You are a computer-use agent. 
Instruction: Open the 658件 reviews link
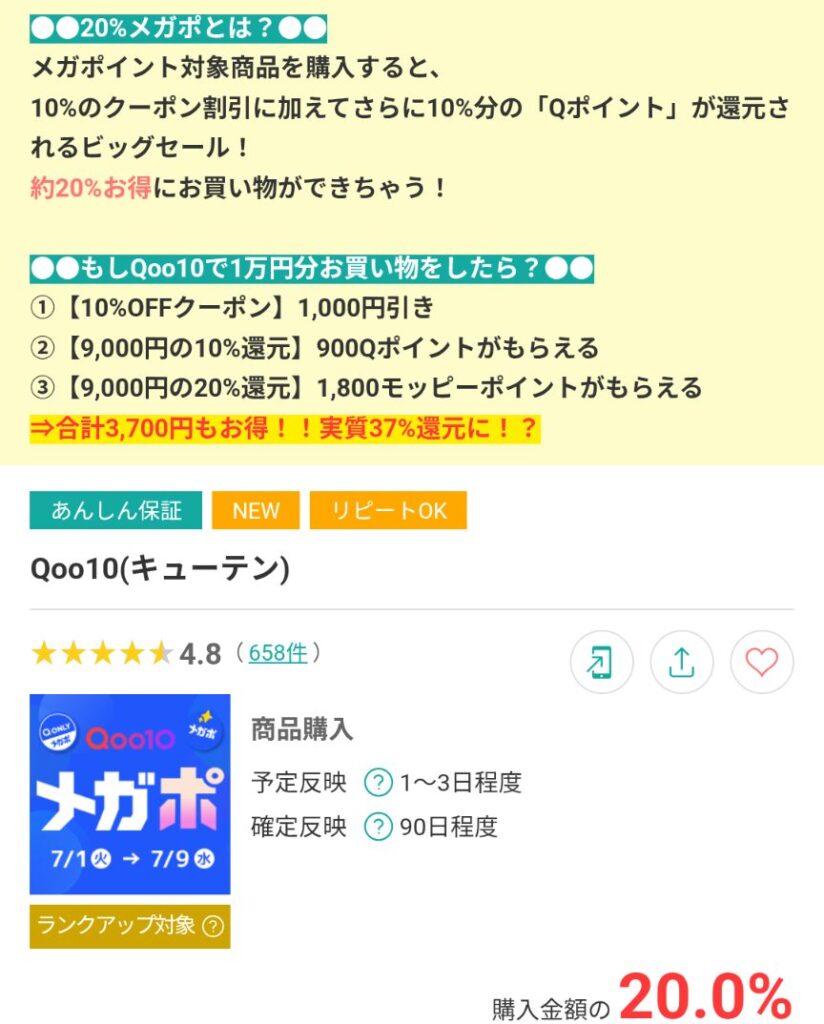[278, 653]
